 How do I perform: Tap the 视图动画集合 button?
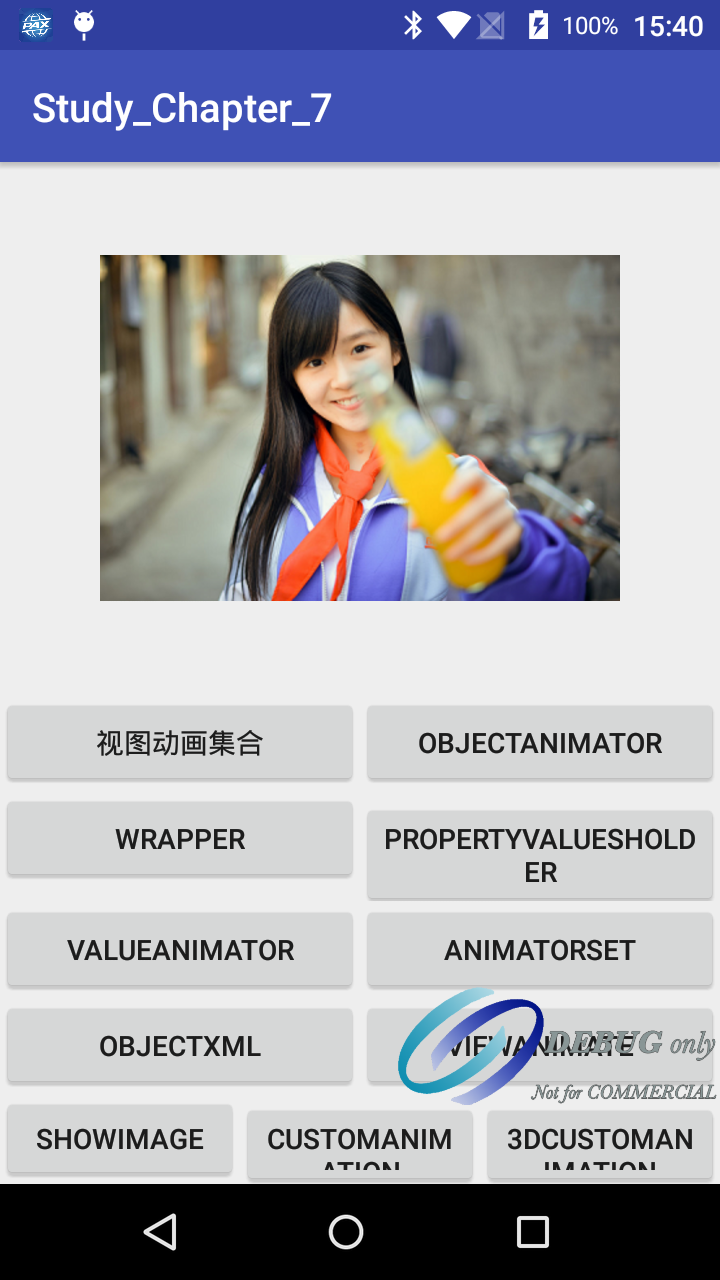click(x=180, y=743)
